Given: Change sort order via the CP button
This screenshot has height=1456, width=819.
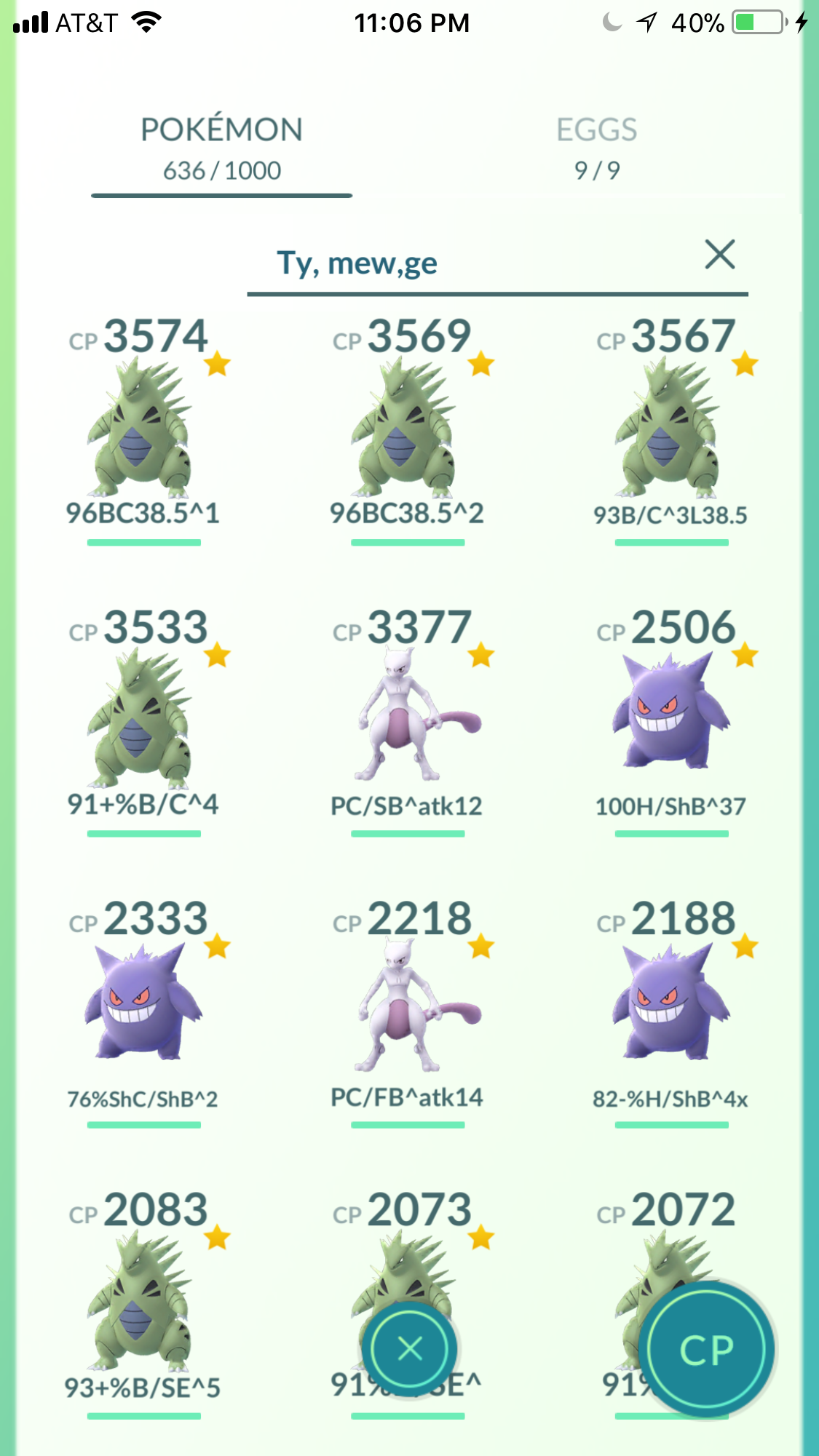Looking at the screenshot, I should click(x=706, y=1350).
